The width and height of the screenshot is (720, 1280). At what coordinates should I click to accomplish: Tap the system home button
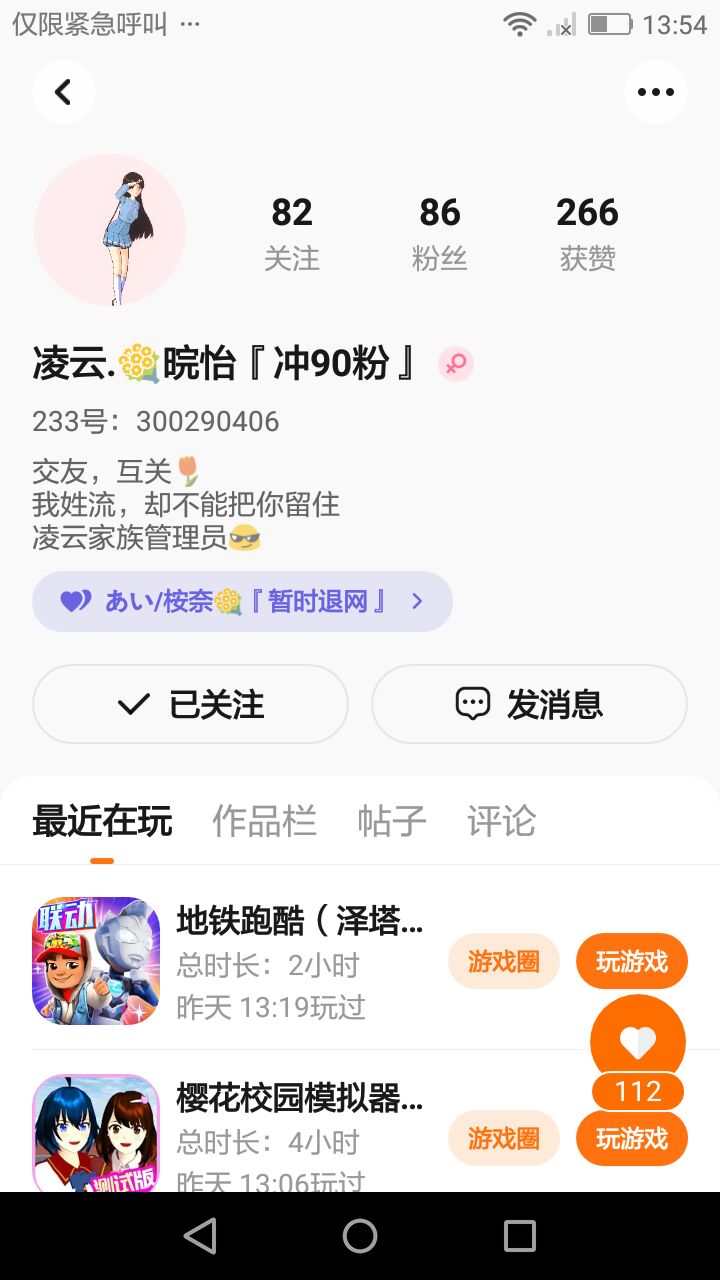(360, 1236)
